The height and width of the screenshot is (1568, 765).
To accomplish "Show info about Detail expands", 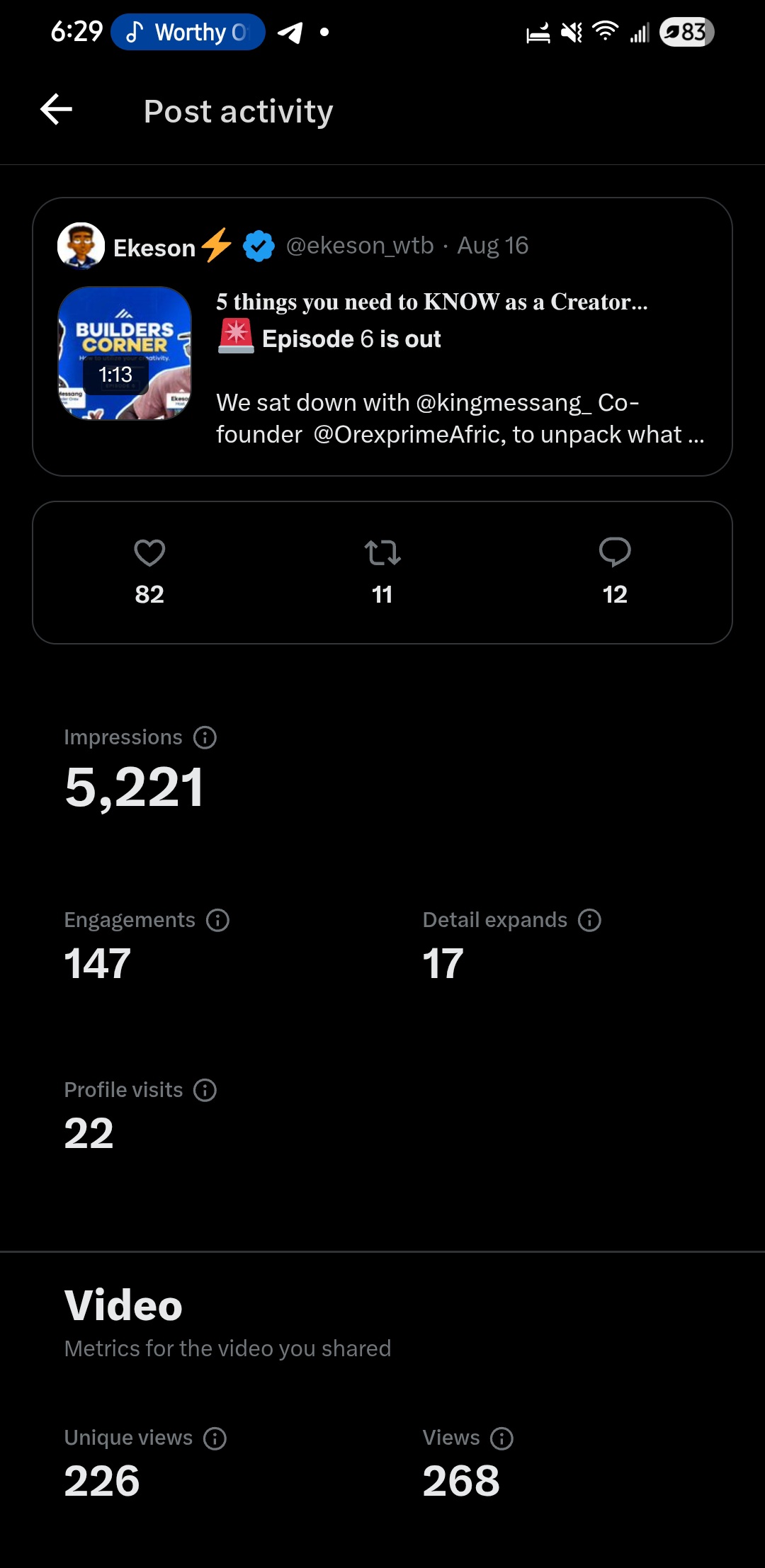I will (589, 920).
